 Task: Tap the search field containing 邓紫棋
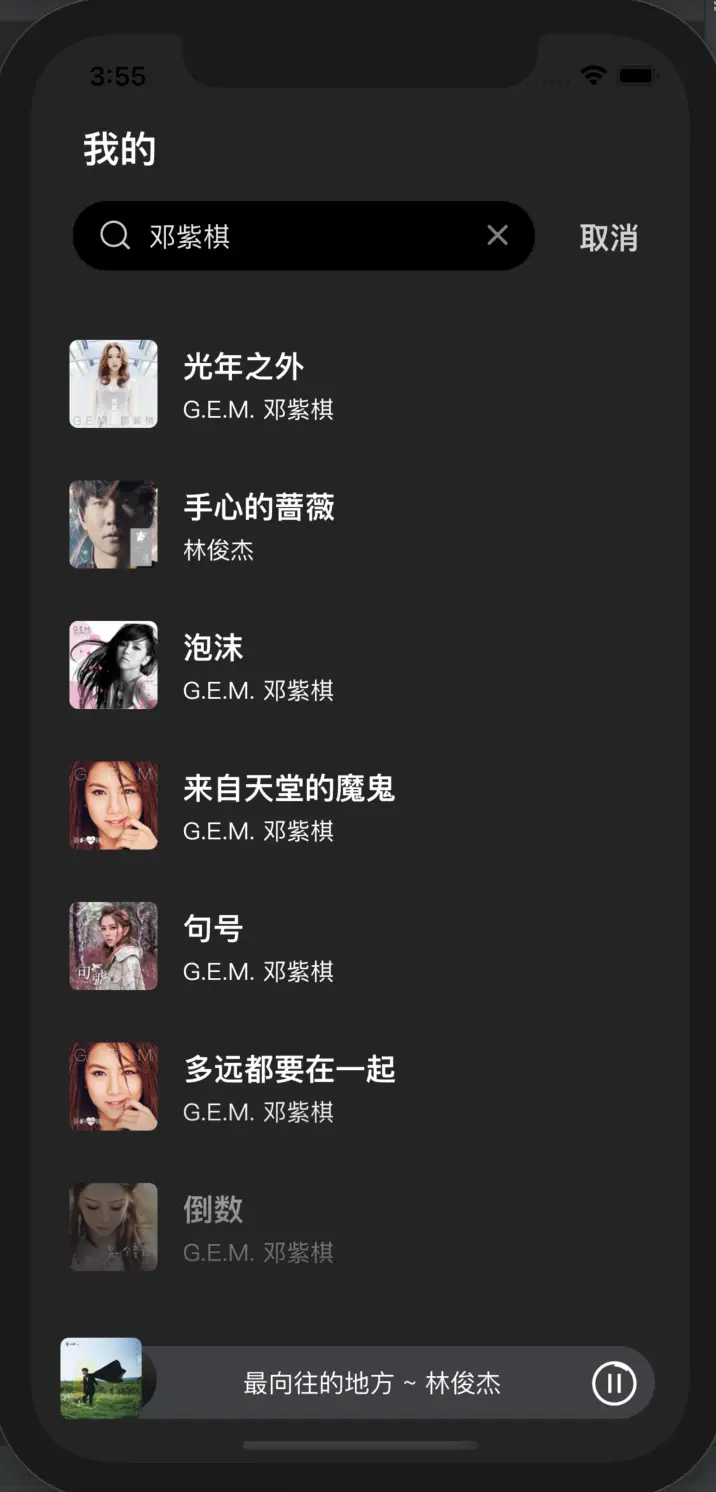click(x=300, y=236)
